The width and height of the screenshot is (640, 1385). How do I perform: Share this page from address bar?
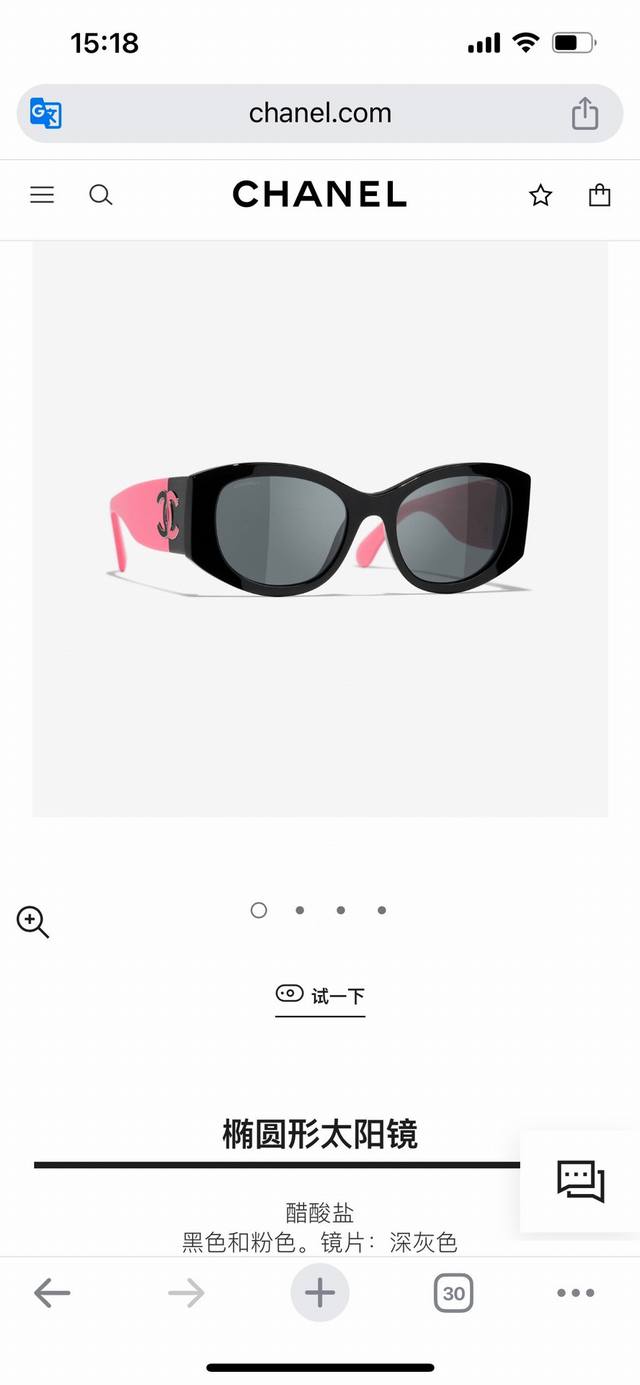pyautogui.click(x=585, y=113)
